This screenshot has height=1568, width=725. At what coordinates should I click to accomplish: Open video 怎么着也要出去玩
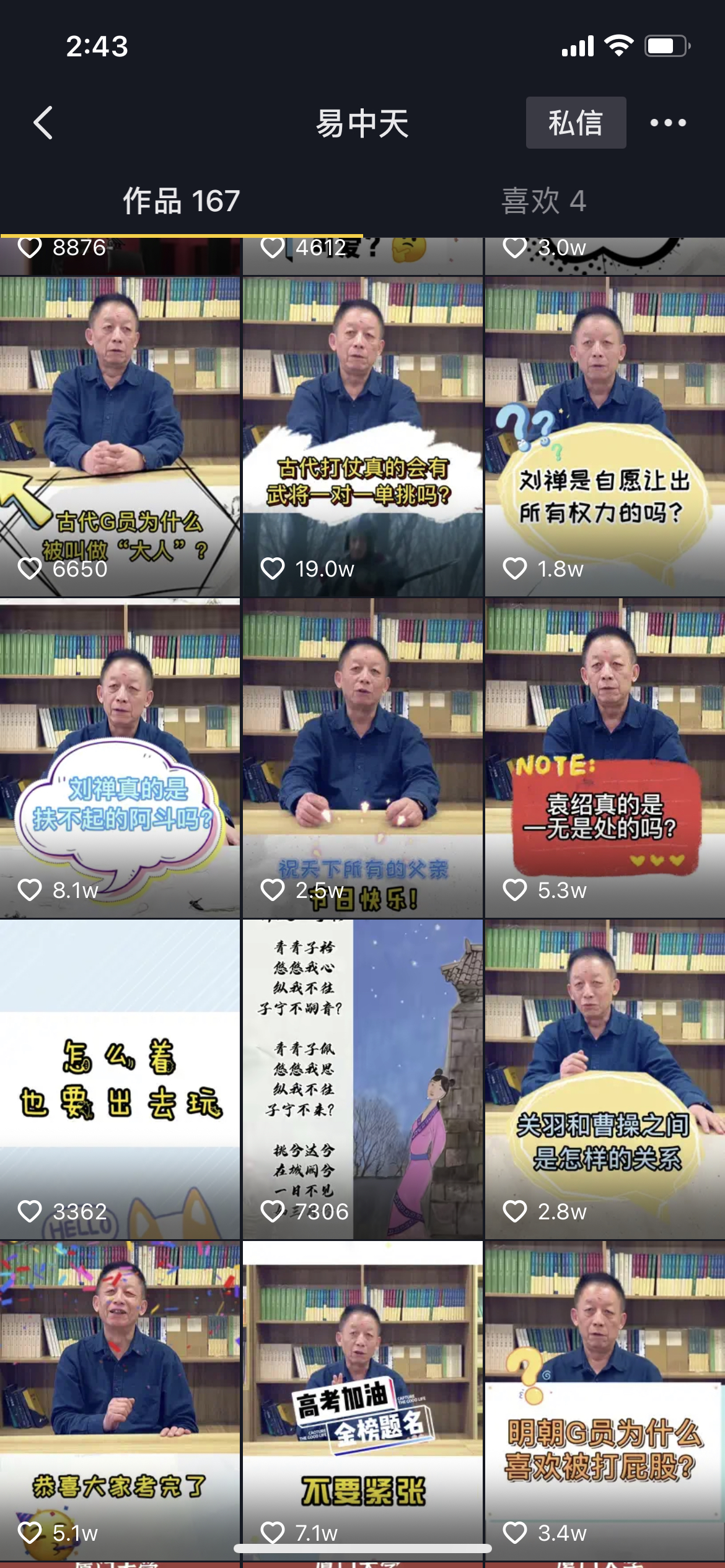click(120, 1079)
